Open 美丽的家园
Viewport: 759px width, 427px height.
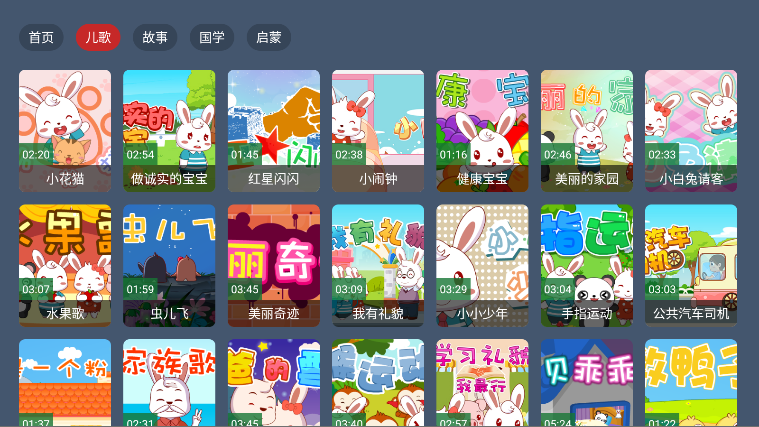tap(587, 130)
